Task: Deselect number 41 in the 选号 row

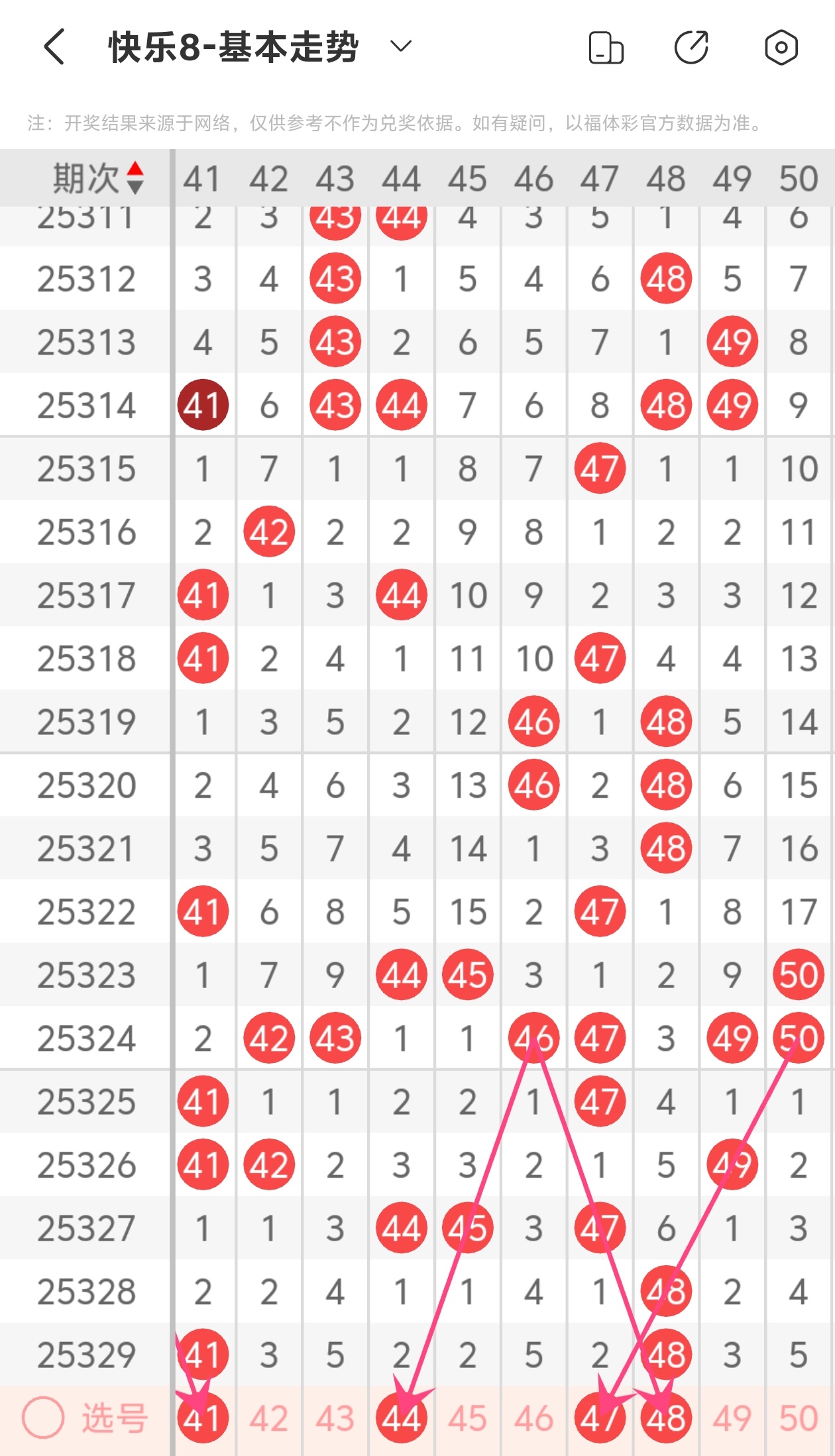Action: coord(203,1418)
